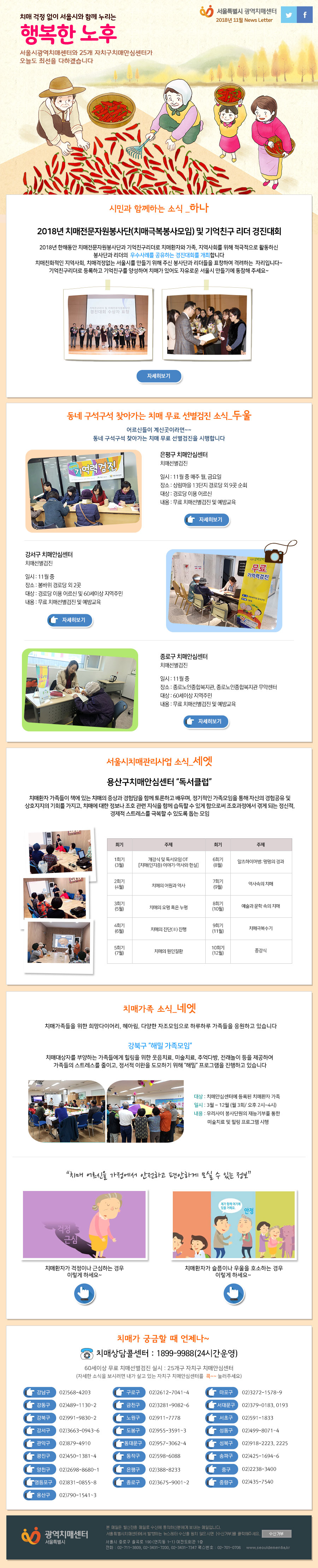Open 자세히보기 for 강서구 치매안심센터
318x1568 pixels.
(70, 620)
